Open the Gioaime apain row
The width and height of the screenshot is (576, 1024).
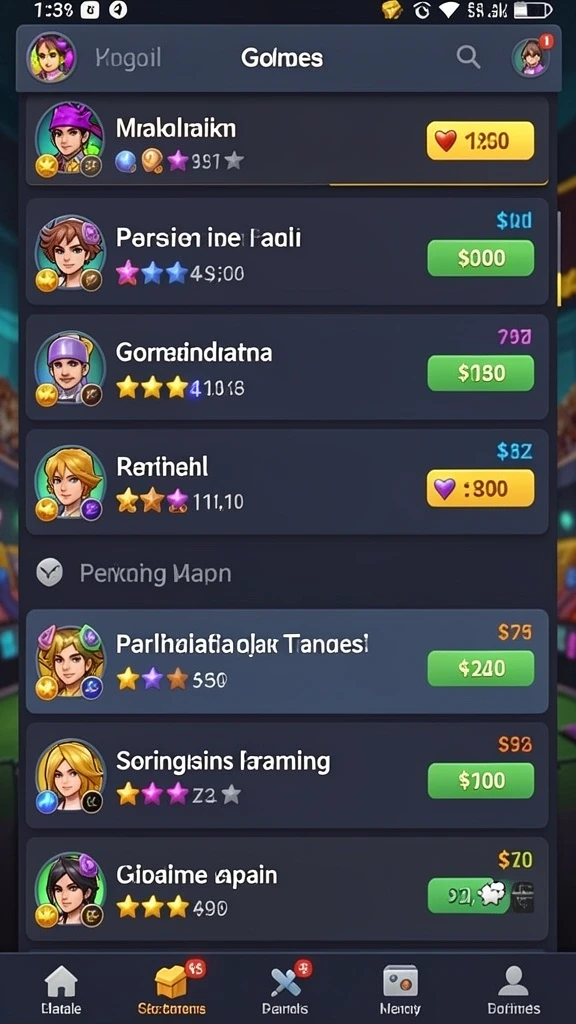pos(287,889)
